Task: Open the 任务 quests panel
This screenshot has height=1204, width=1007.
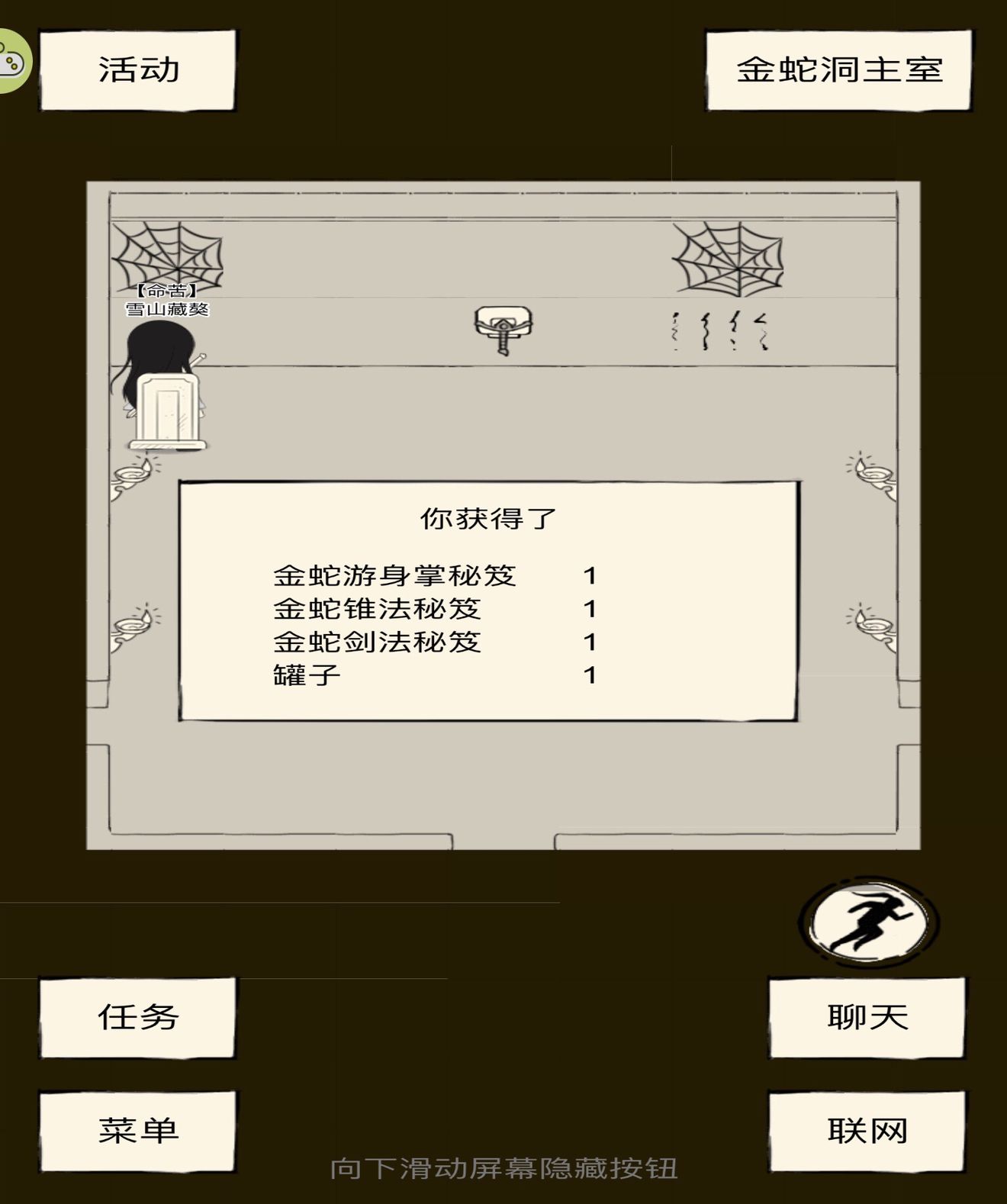Action: click(137, 1017)
